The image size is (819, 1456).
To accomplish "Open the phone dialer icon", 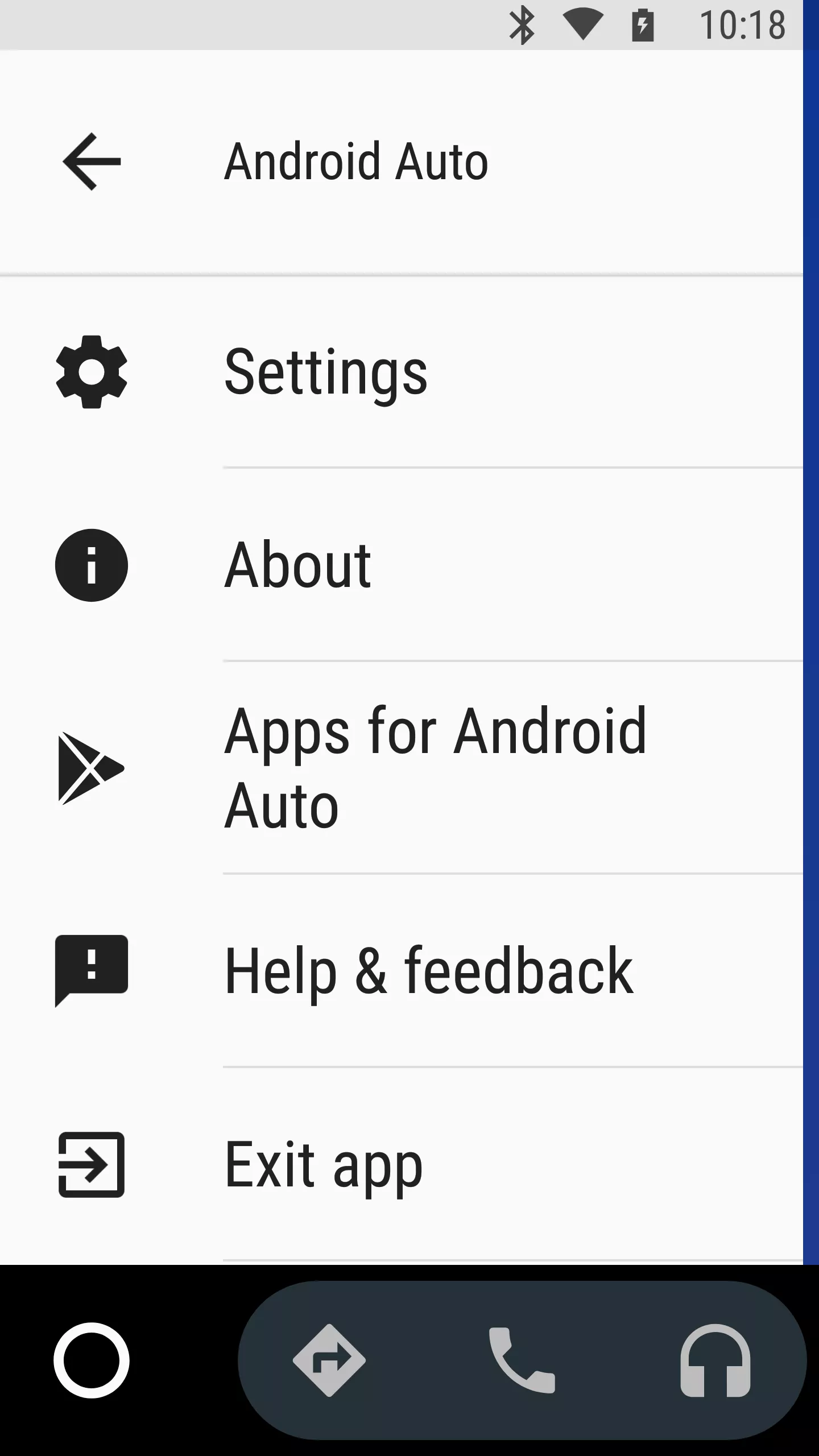I will pyautogui.click(x=522, y=1360).
